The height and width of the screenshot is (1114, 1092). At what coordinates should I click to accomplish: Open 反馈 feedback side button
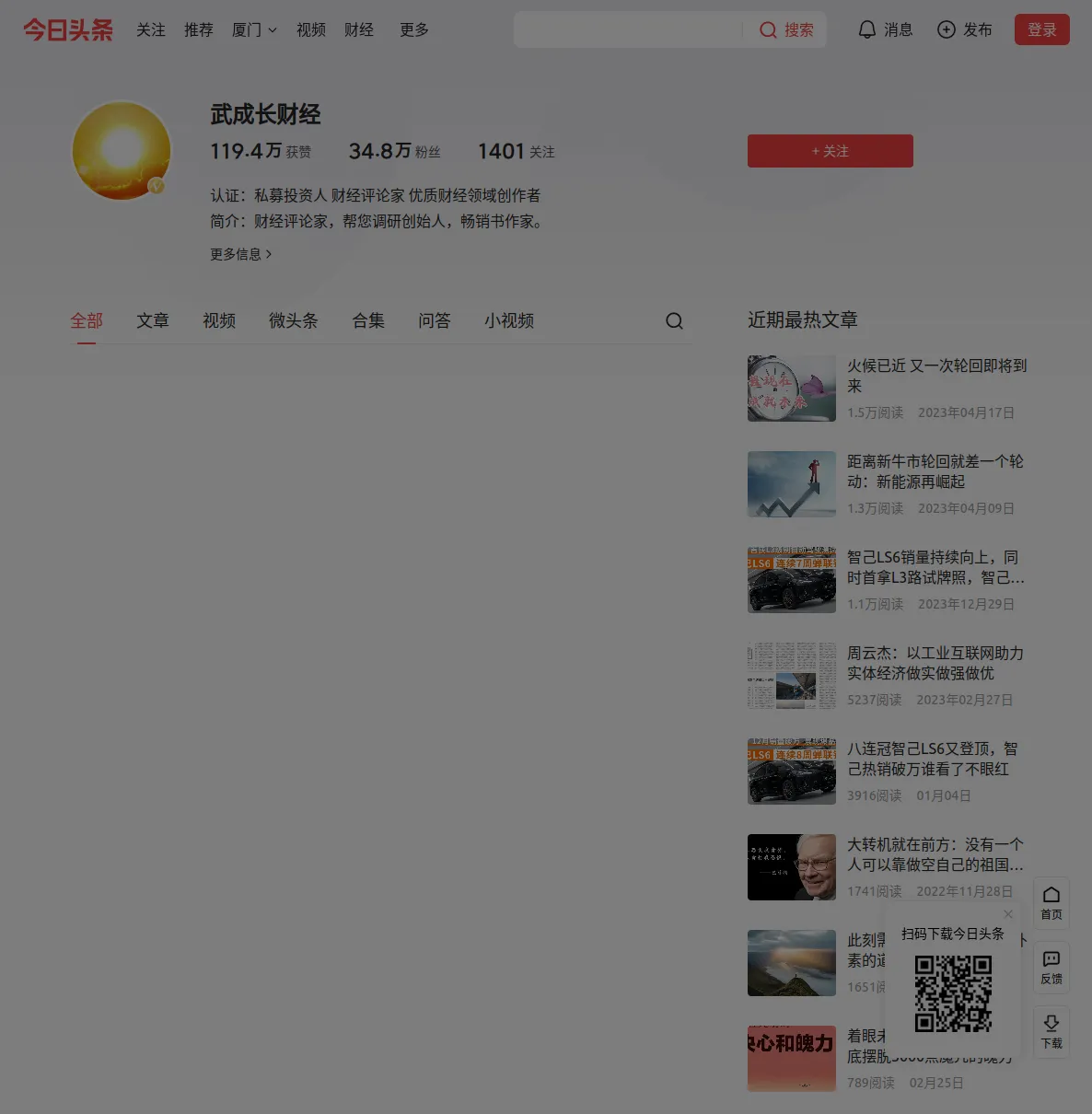point(1051,967)
